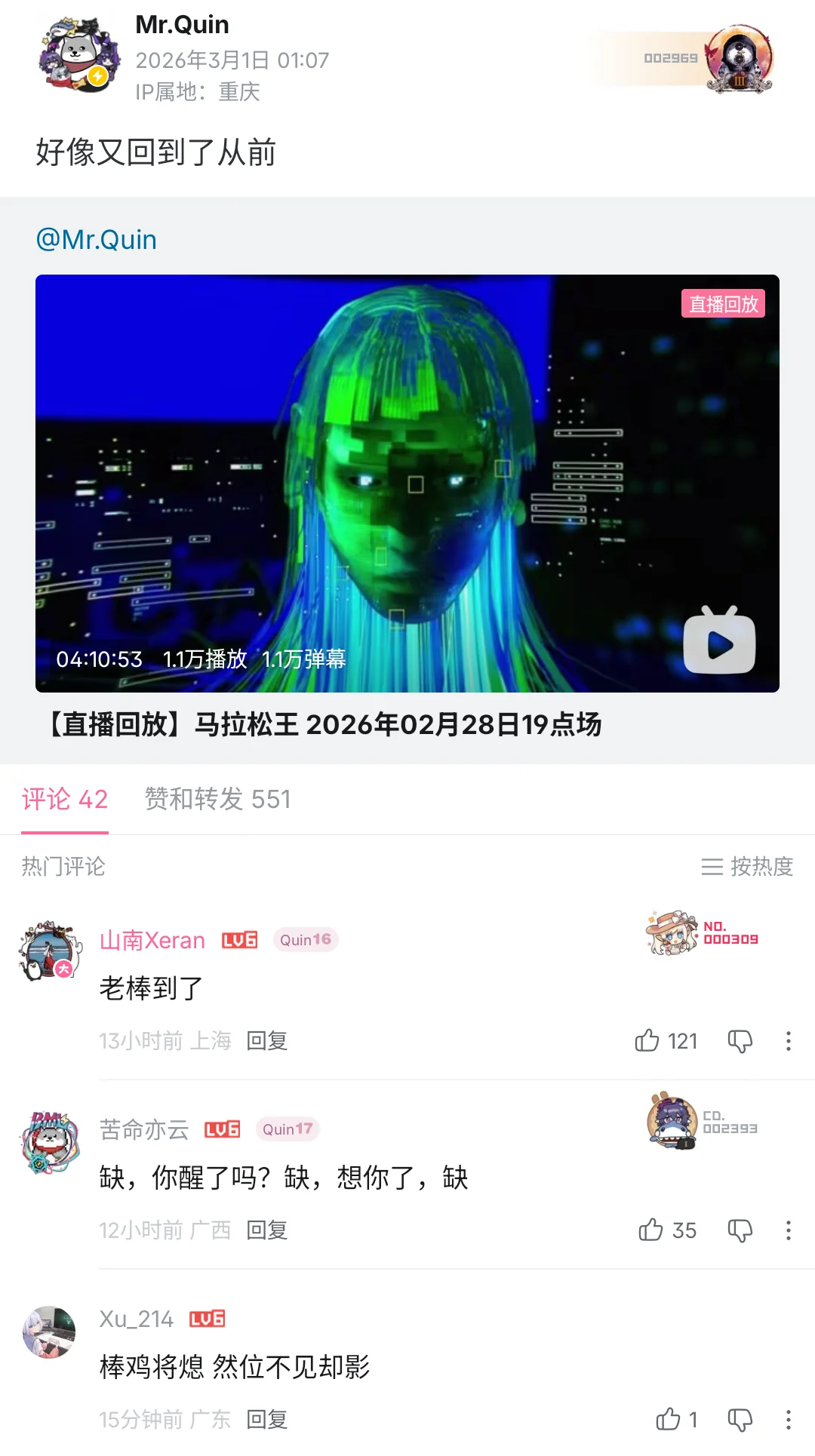The height and width of the screenshot is (1456, 815).
Task: Reply to 苦命亦云's comment
Action: [x=267, y=1230]
